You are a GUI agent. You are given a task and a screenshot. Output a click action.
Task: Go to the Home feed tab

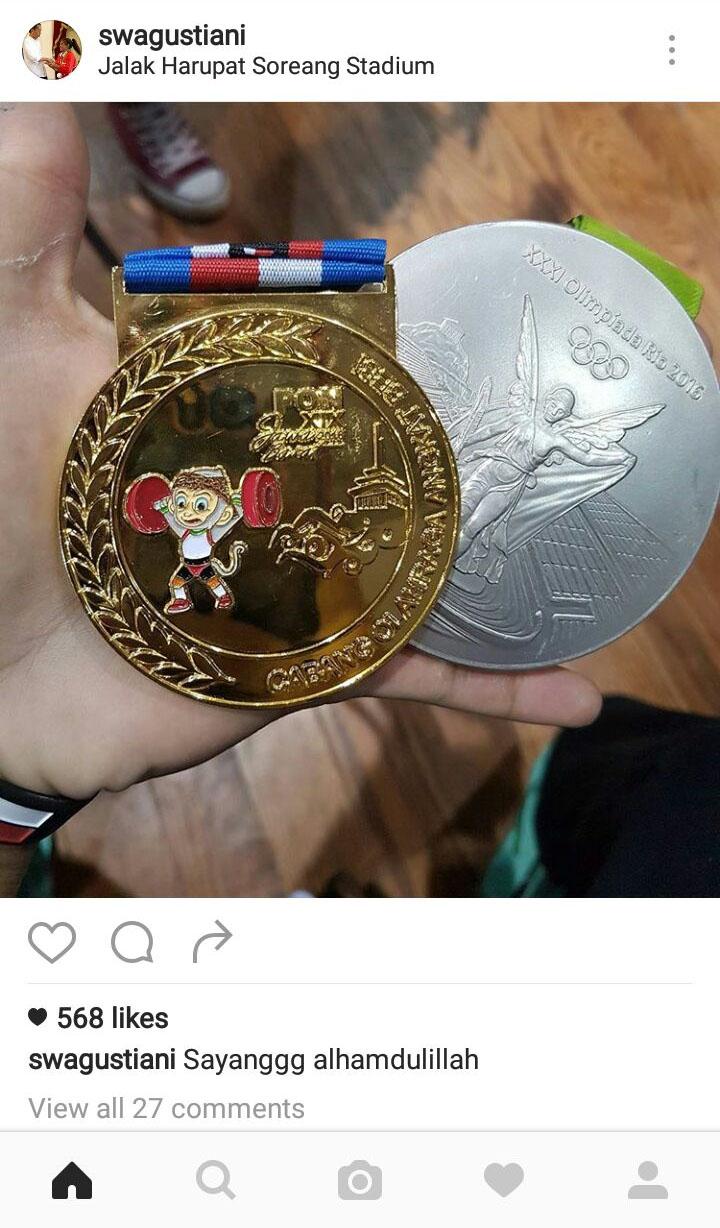click(x=72, y=1181)
